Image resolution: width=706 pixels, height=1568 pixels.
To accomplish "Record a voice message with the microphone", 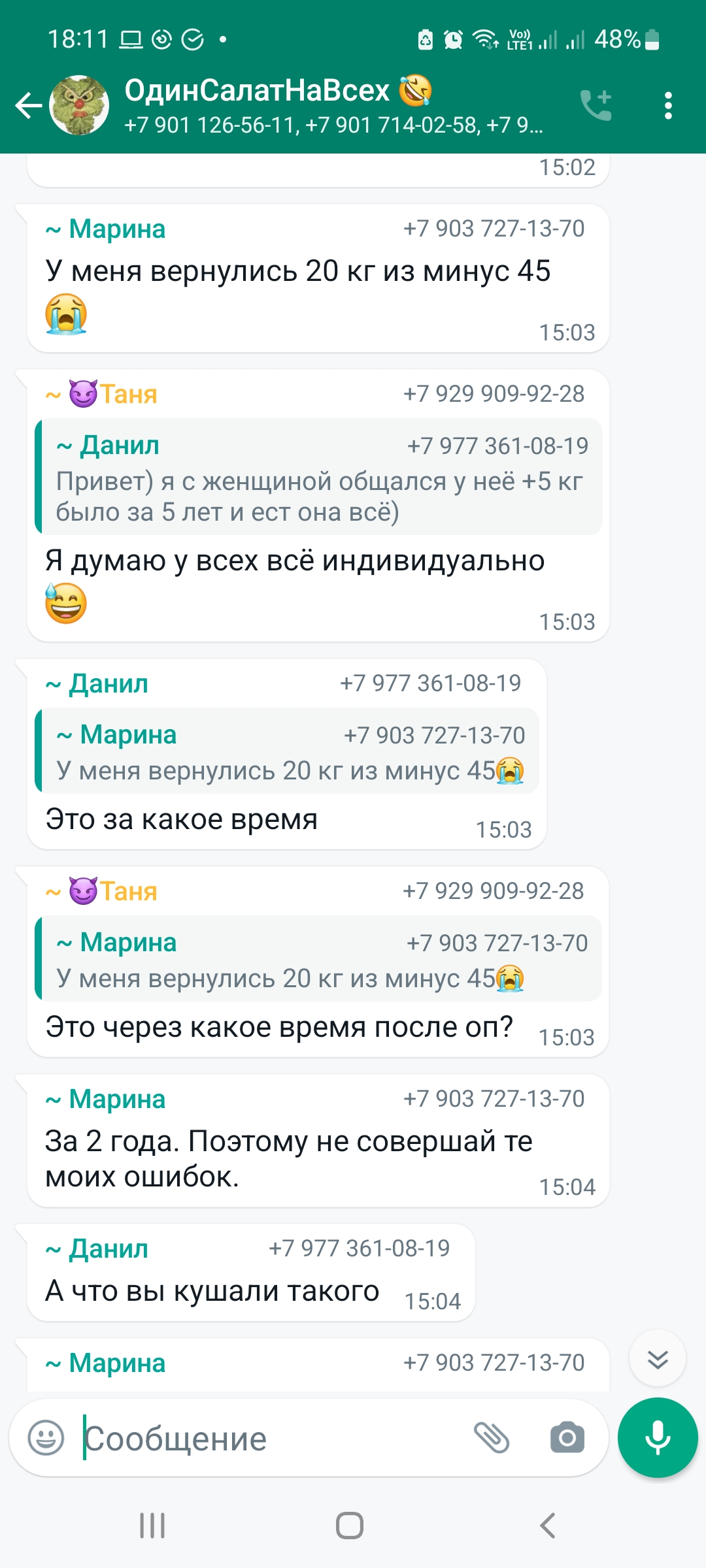I will coord(658,1438).
